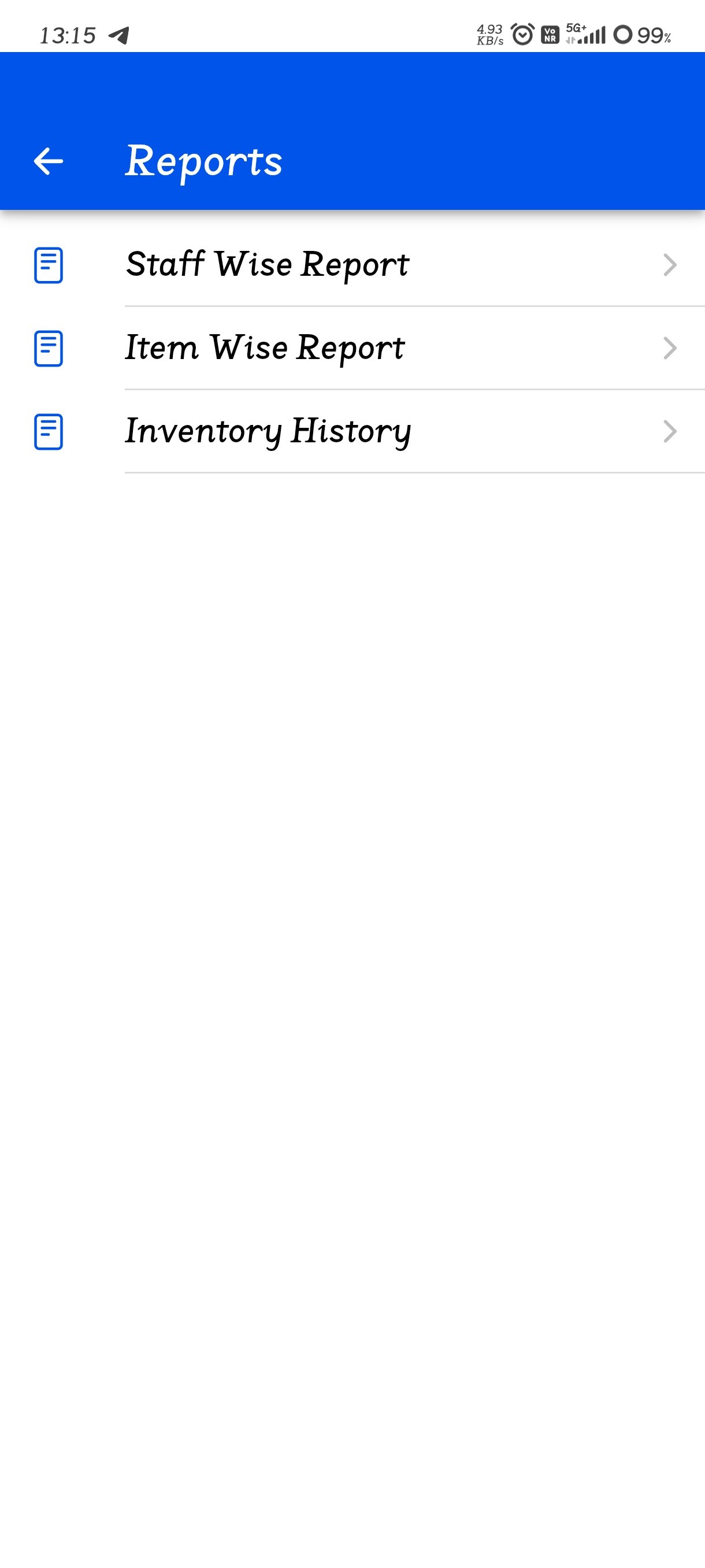Go back from the Reports screen
The width and height of the screenshot is (705, 1568).
(48, 161)
